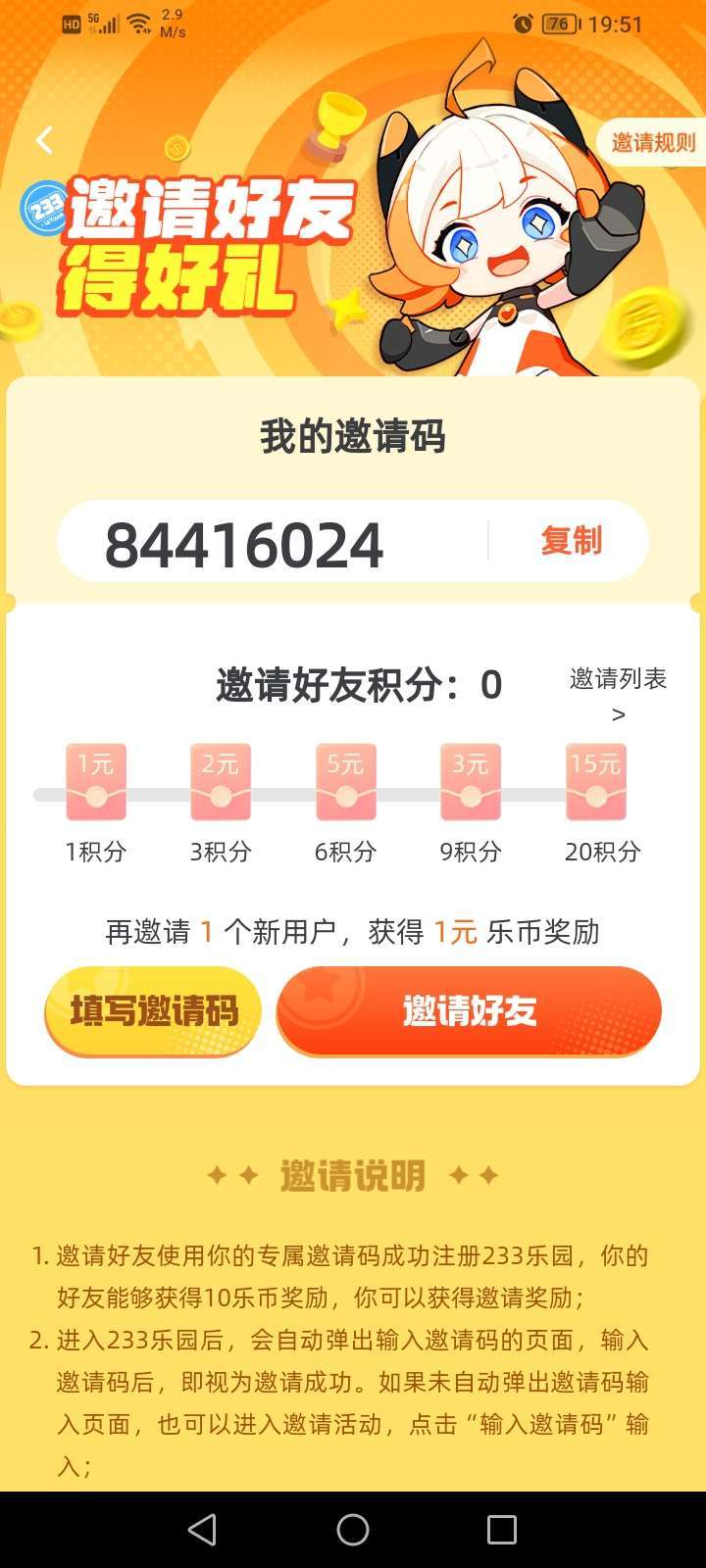The height and width of the screenshot is (1568, 706).
Task: Tap the system home button
Action: [353, 1530]
